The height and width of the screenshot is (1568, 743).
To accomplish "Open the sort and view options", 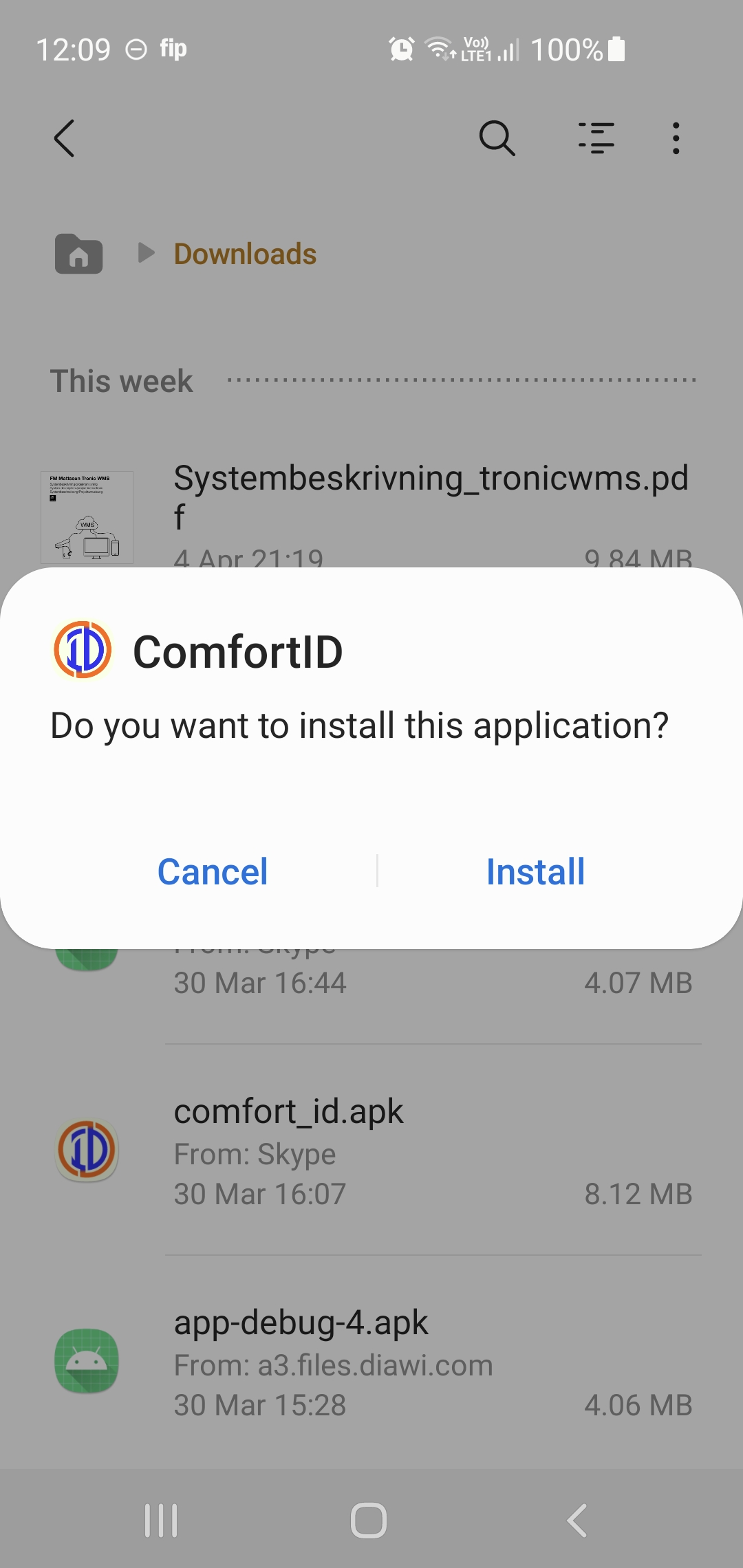I will coord(596,138).
